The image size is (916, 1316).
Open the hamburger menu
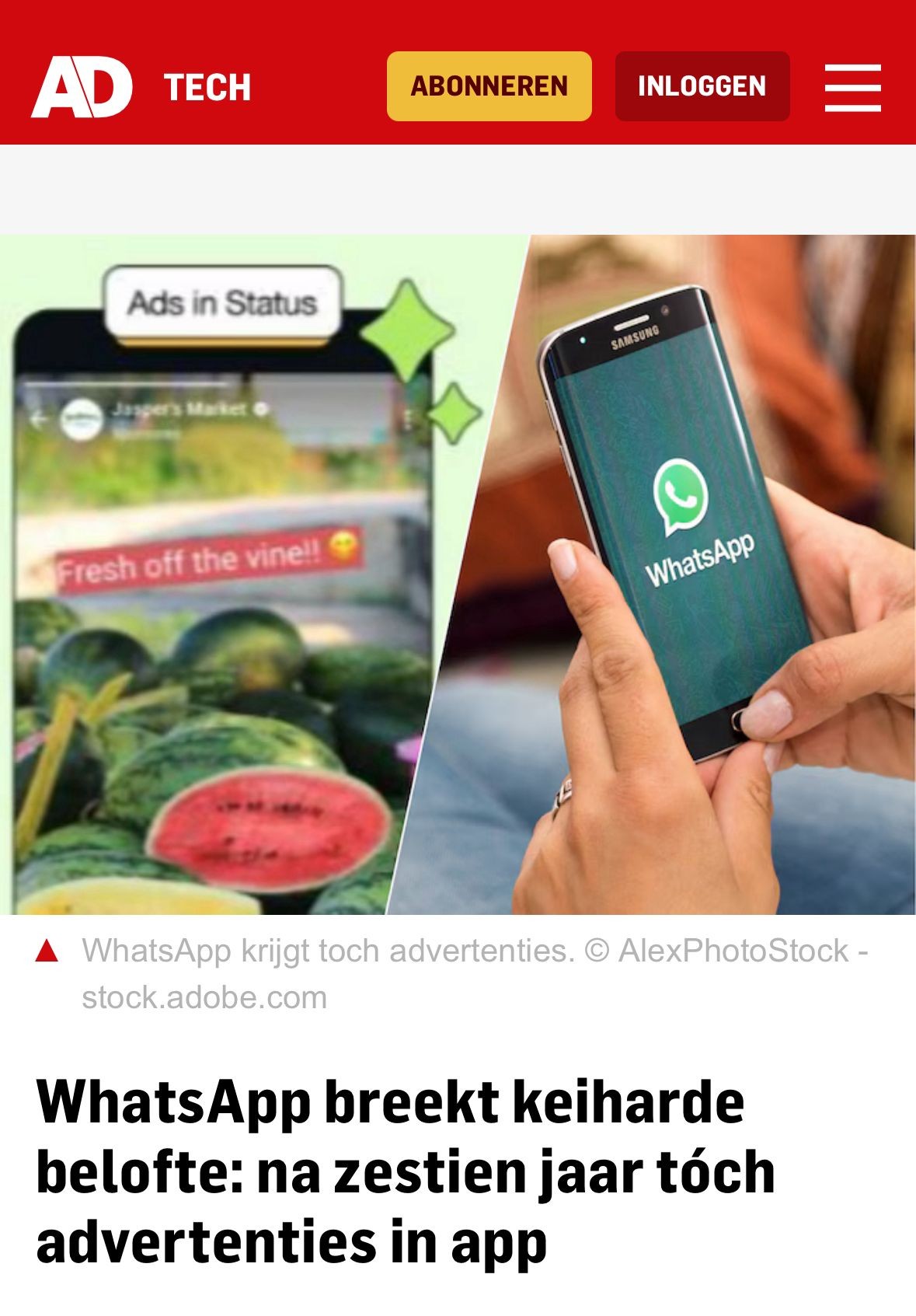[x=852, y=88]
